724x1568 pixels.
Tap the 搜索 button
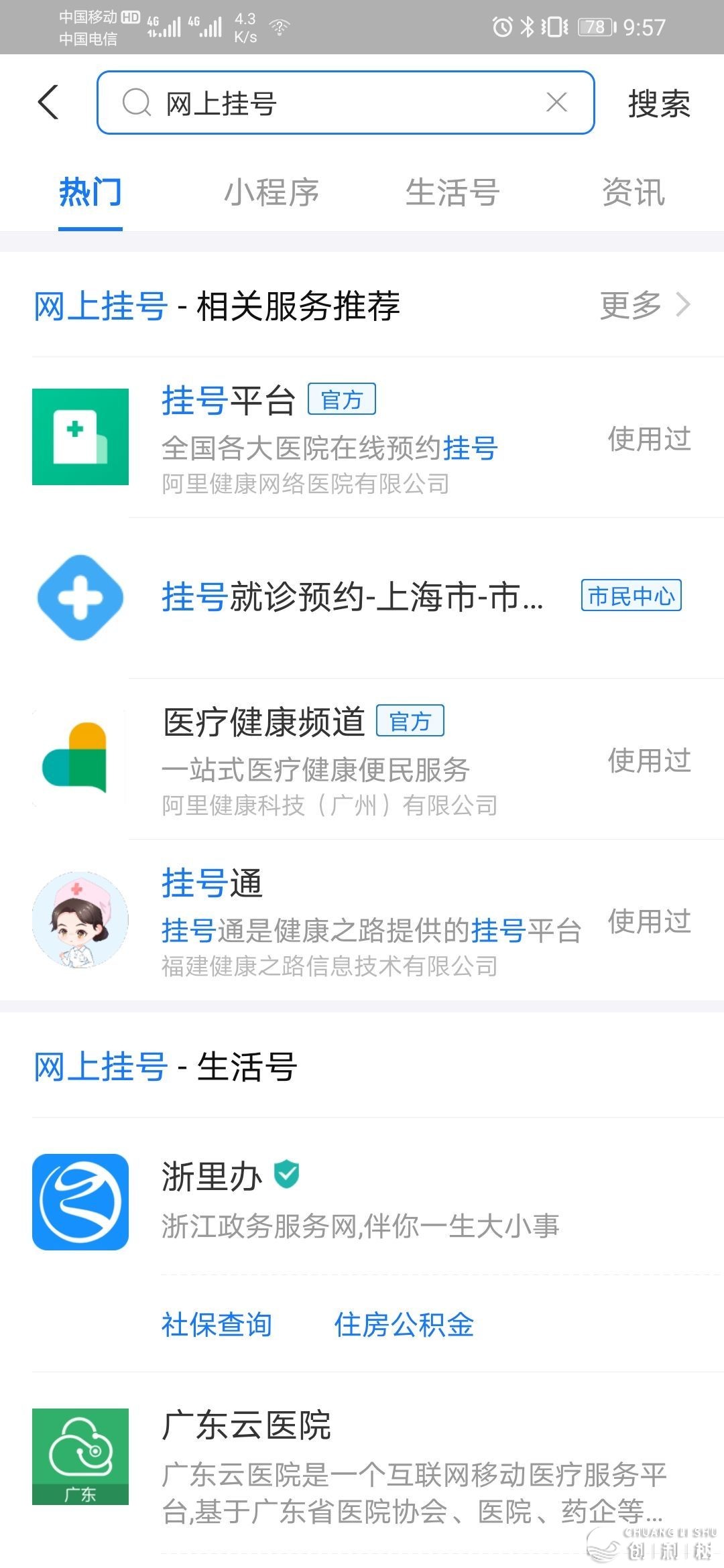658,104
